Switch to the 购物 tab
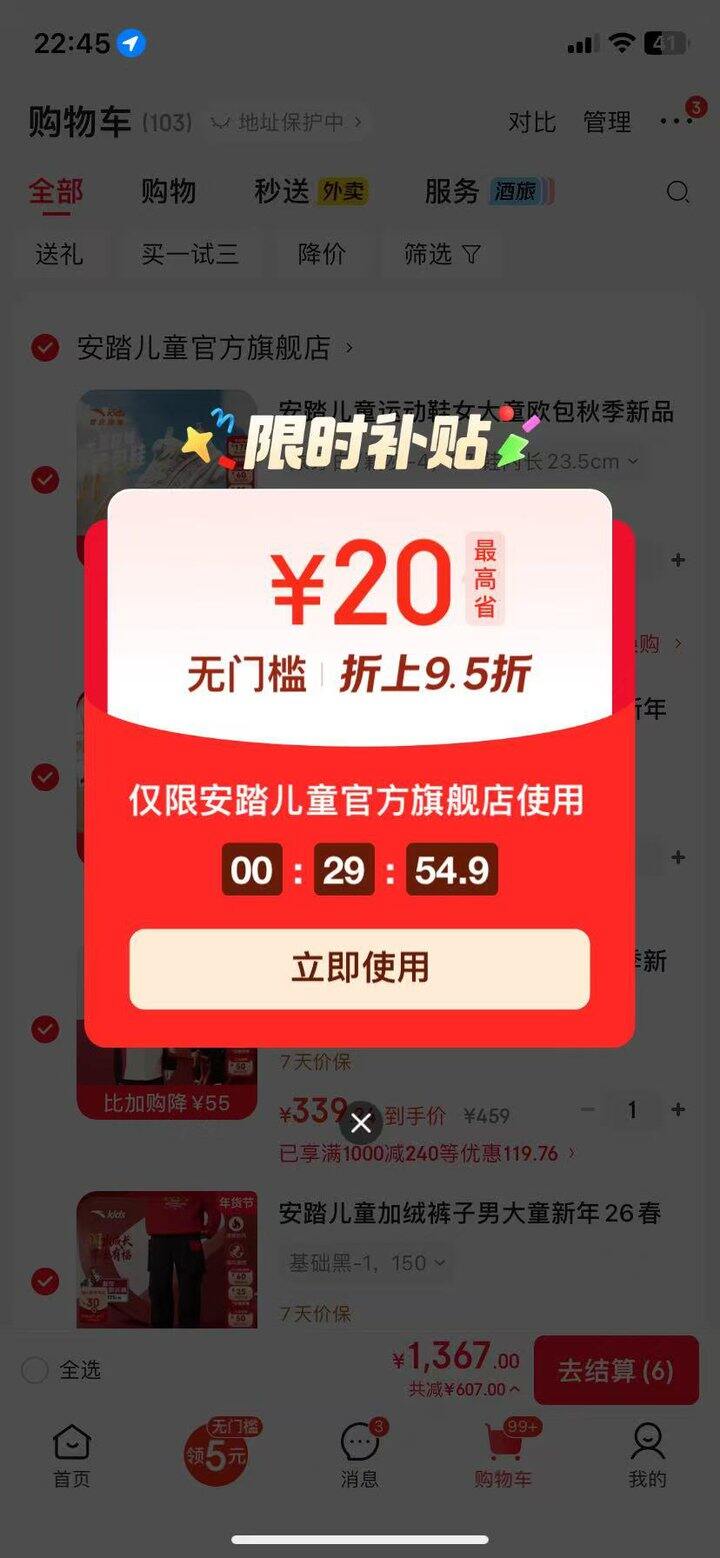 tap(168, 191)
